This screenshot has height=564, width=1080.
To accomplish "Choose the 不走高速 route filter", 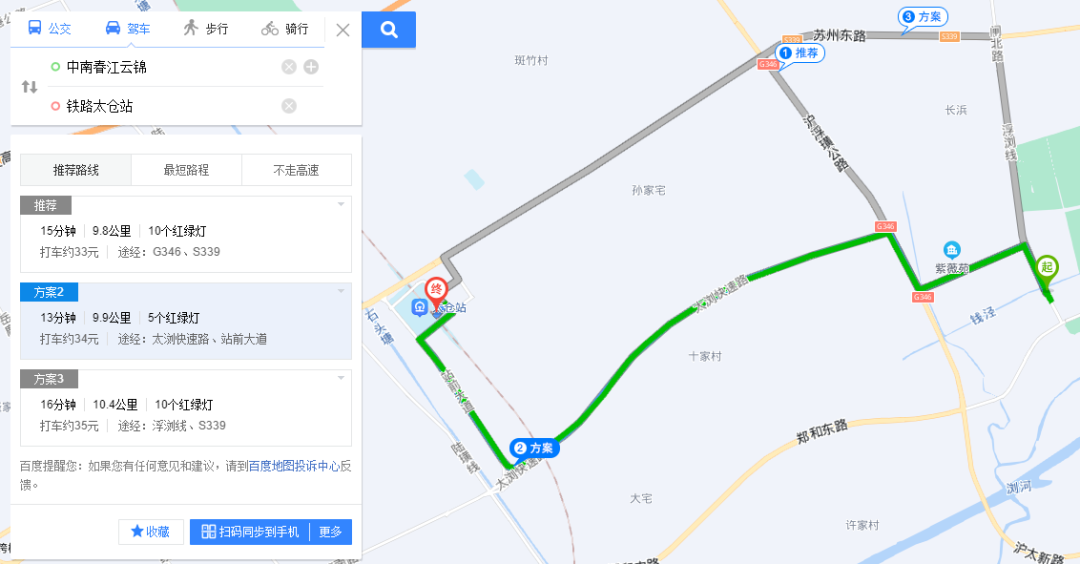I will click(x=296, y=170).
